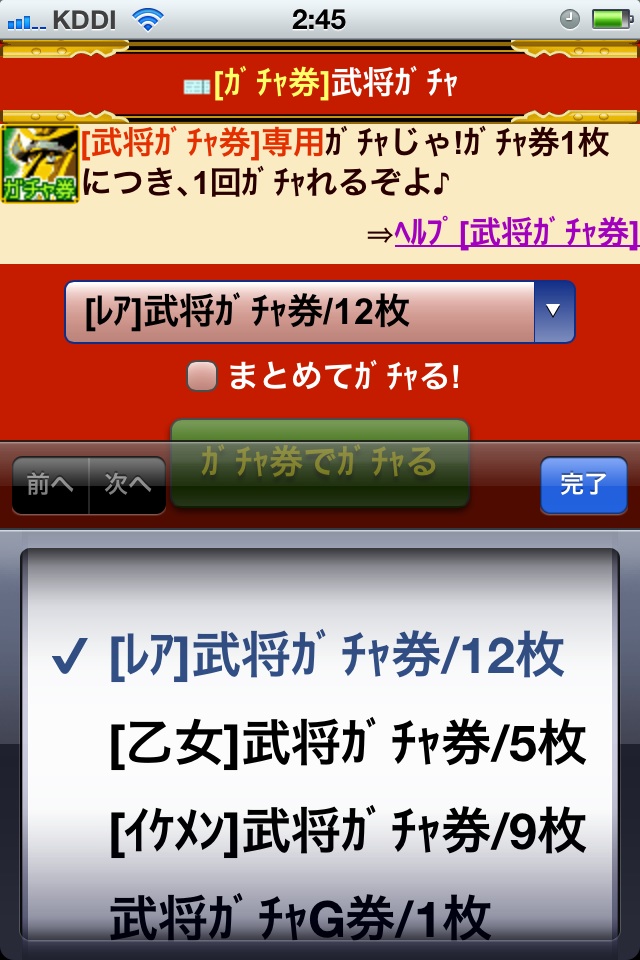Choose [イケメン]武将ガチャ券/9枚 in the picker
Image resolution: width=640 pixels, height=960 pixels.
(346, 829)
